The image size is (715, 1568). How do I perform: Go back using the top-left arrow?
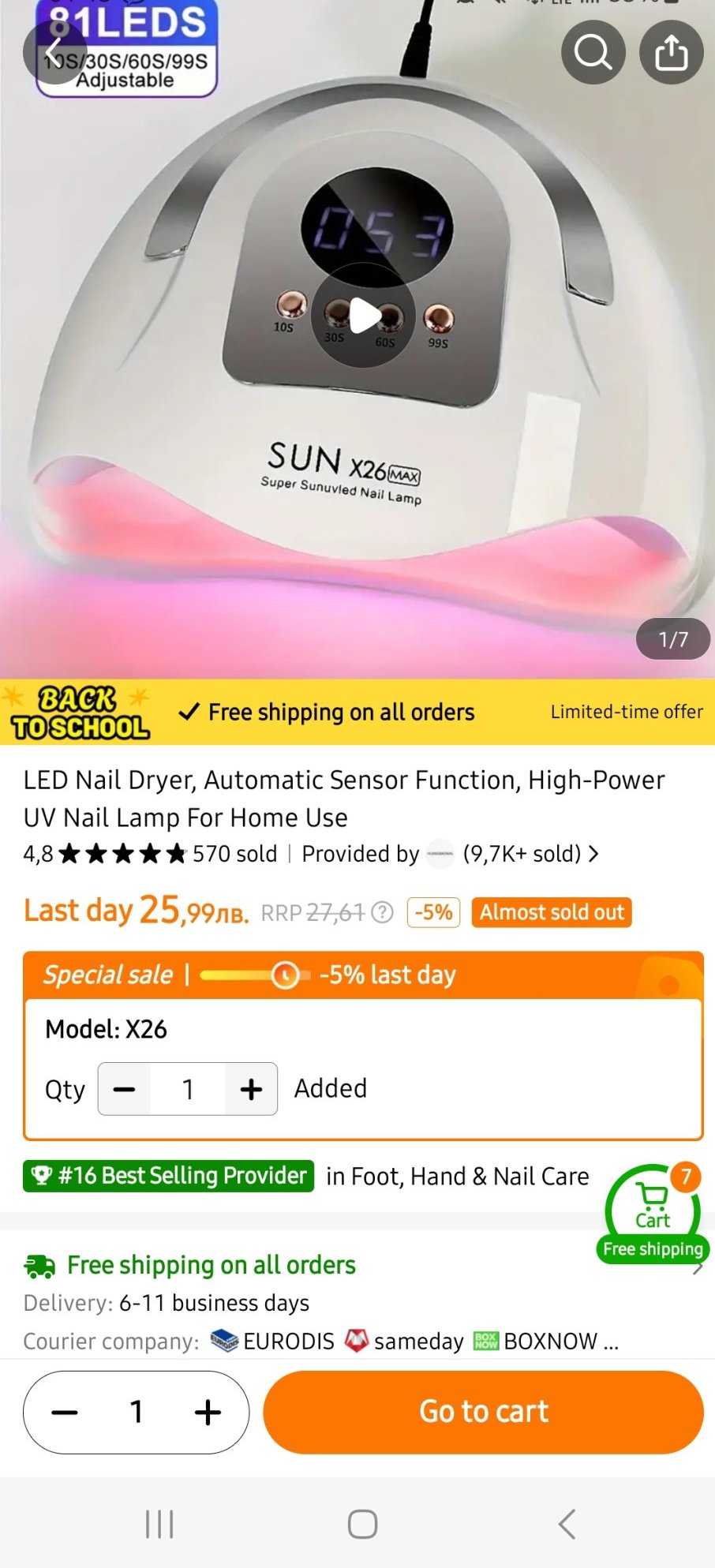tap(54, 52)
